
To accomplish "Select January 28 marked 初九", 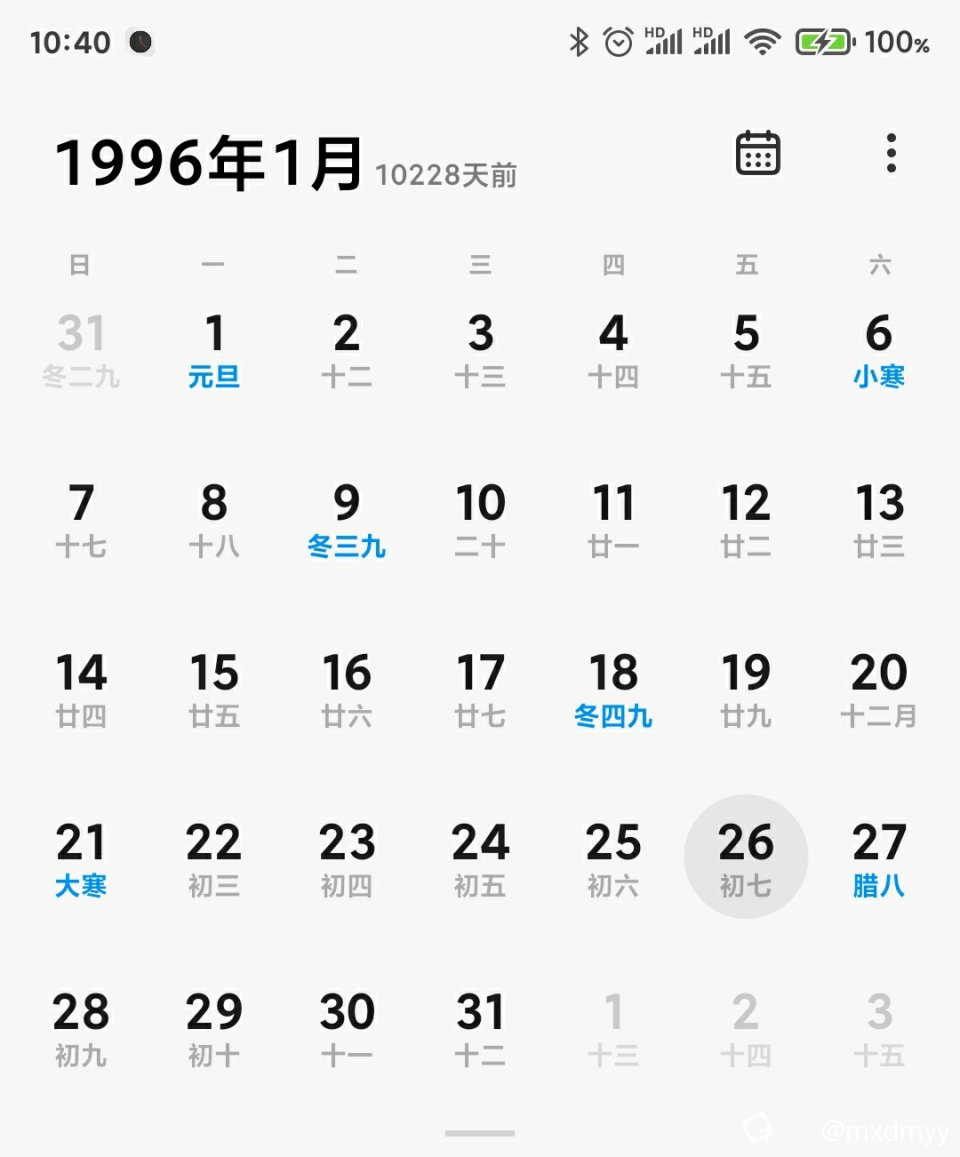I will [x=81, y=1028].
